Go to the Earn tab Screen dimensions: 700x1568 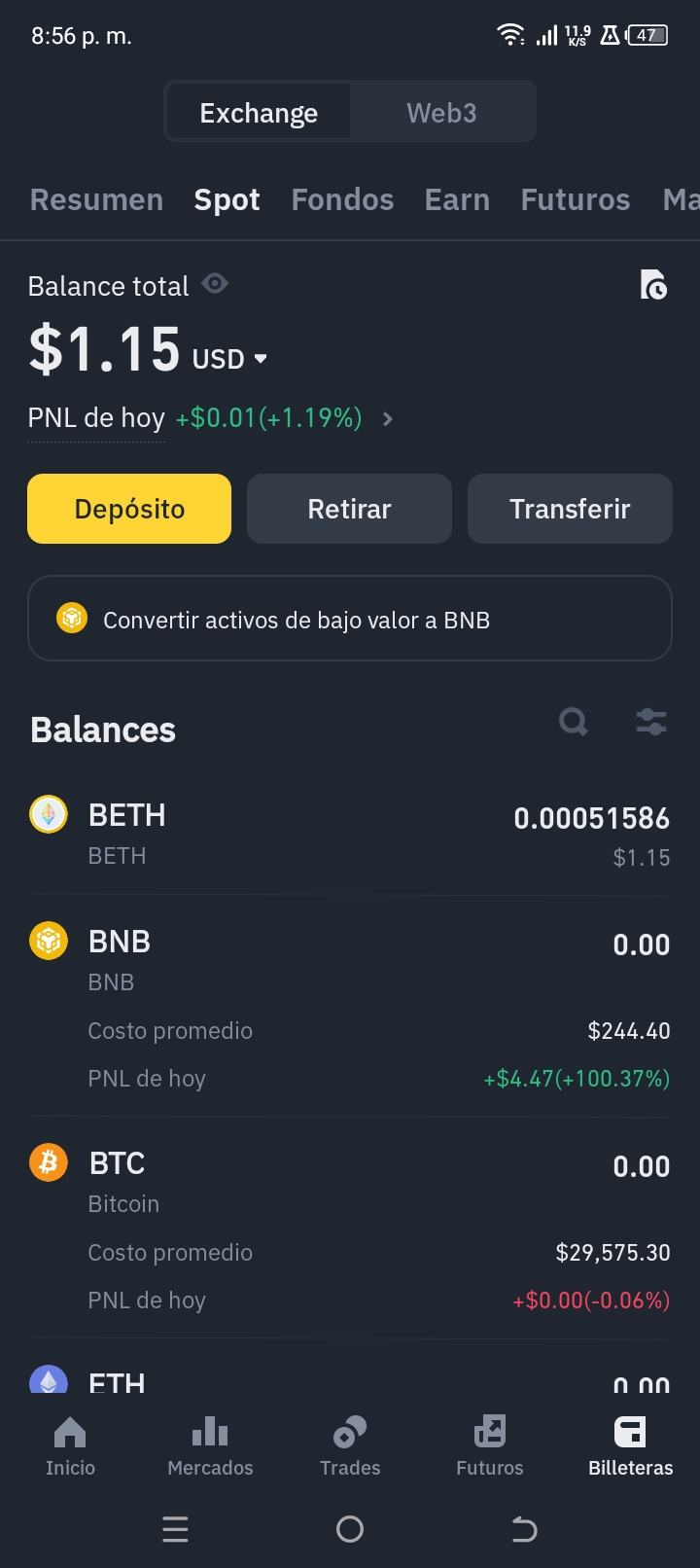[x=457, y=199]
